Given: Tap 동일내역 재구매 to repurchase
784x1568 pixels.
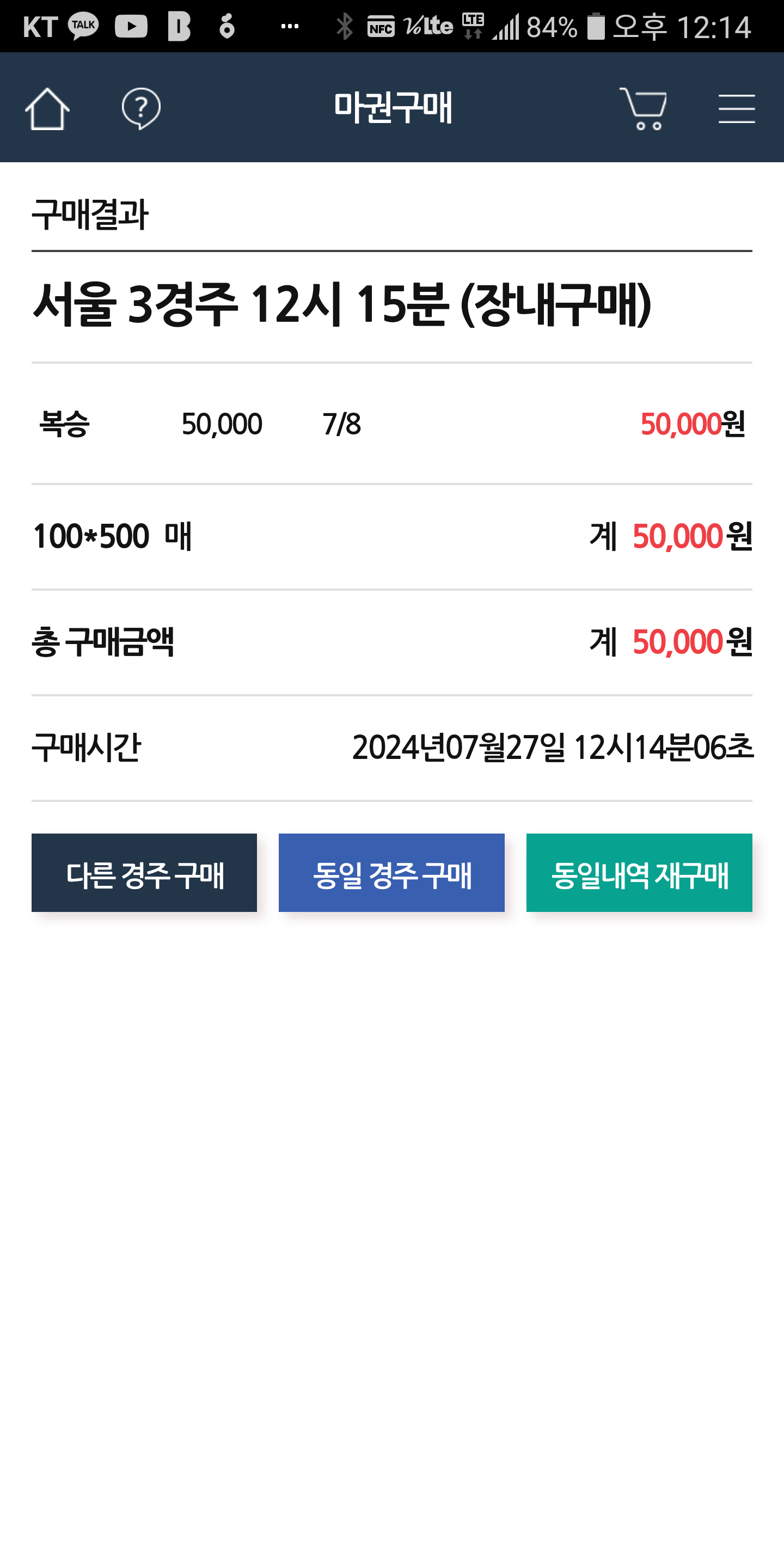Looking at the screenshot, I should click(639, 872).
